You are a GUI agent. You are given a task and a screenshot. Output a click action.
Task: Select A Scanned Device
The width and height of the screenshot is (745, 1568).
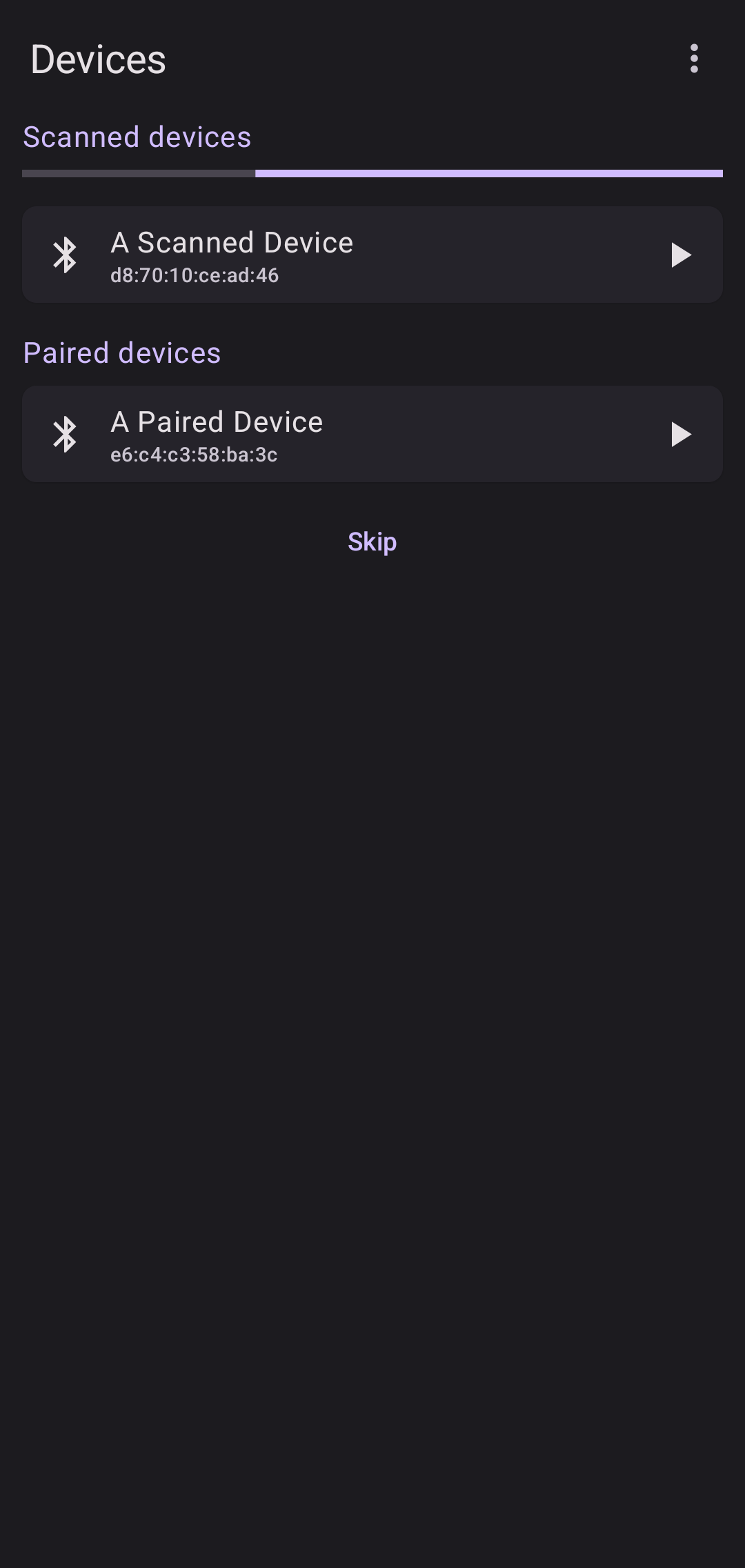pos(372,255)
